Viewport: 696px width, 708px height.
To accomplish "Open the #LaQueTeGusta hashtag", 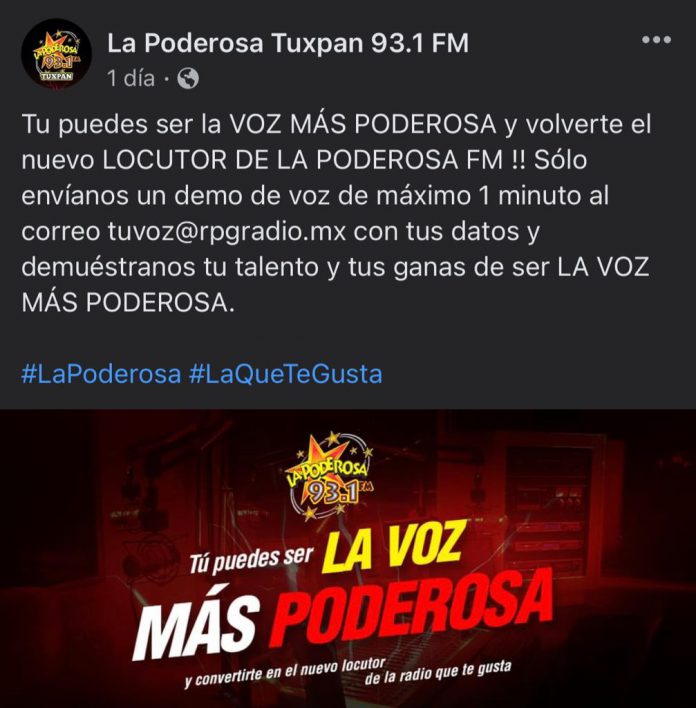I will pos(285,374).
